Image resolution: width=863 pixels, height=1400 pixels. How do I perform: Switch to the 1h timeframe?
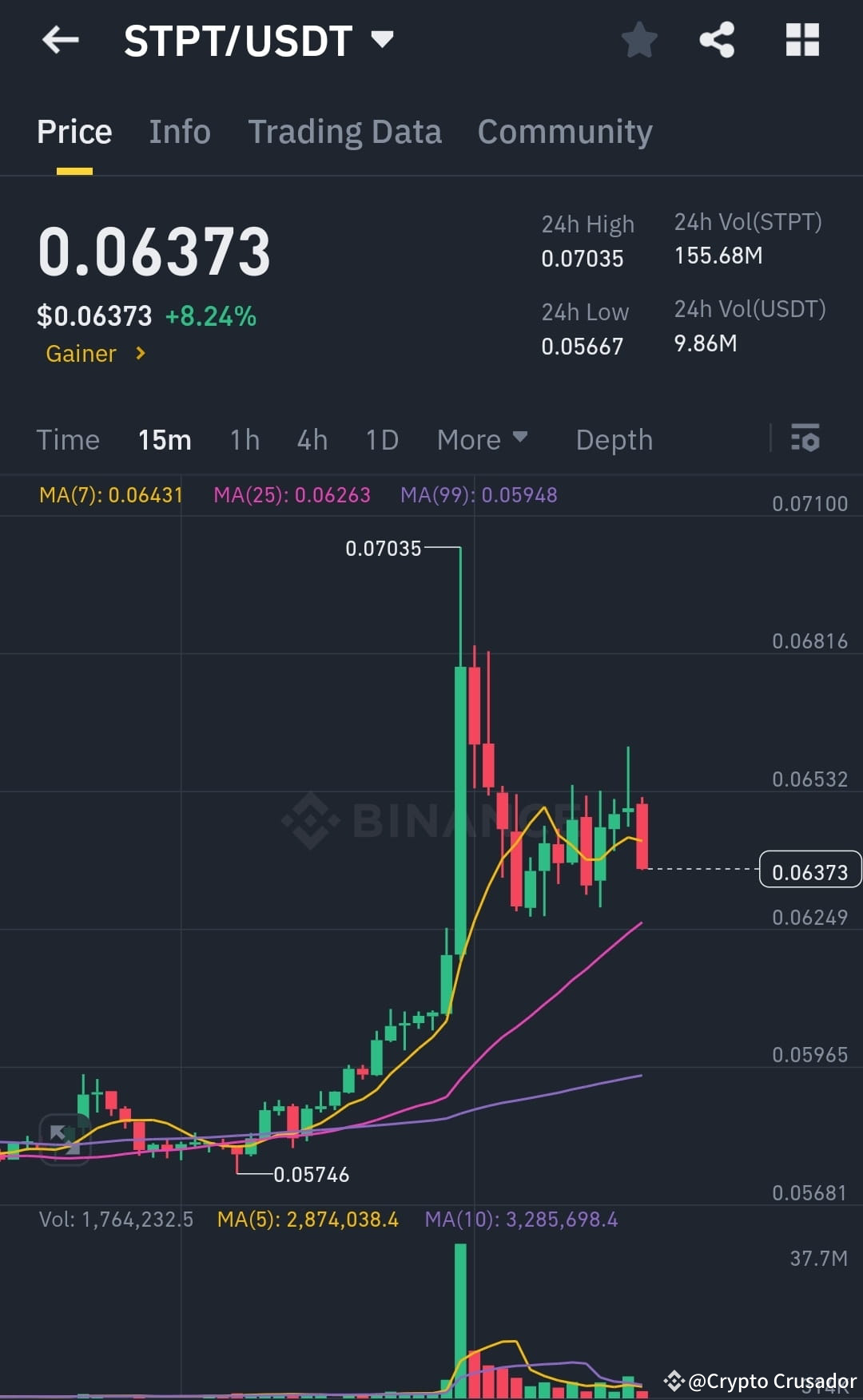tap(244, 439)
